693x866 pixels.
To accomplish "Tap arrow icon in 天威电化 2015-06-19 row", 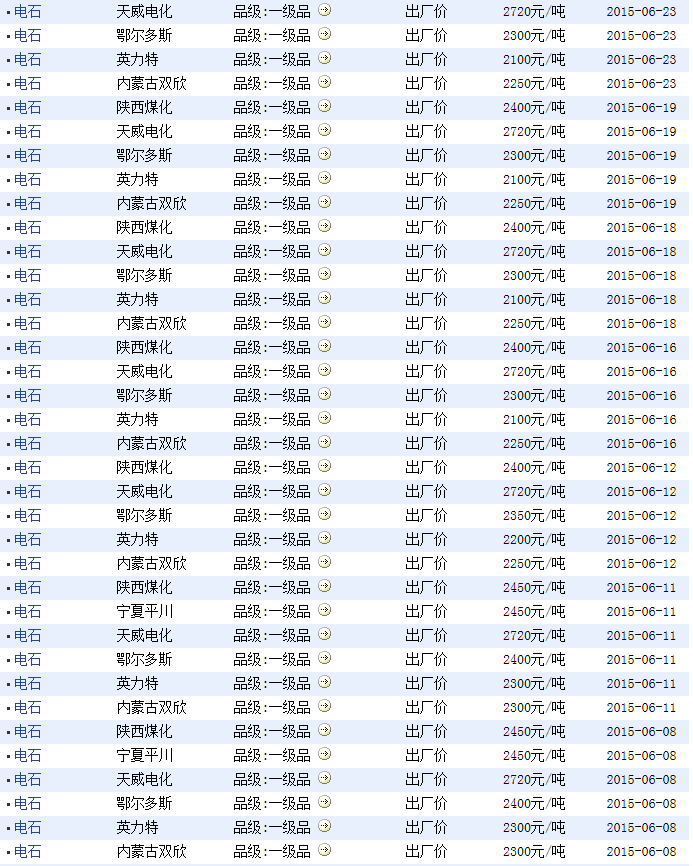I will 324,130.
